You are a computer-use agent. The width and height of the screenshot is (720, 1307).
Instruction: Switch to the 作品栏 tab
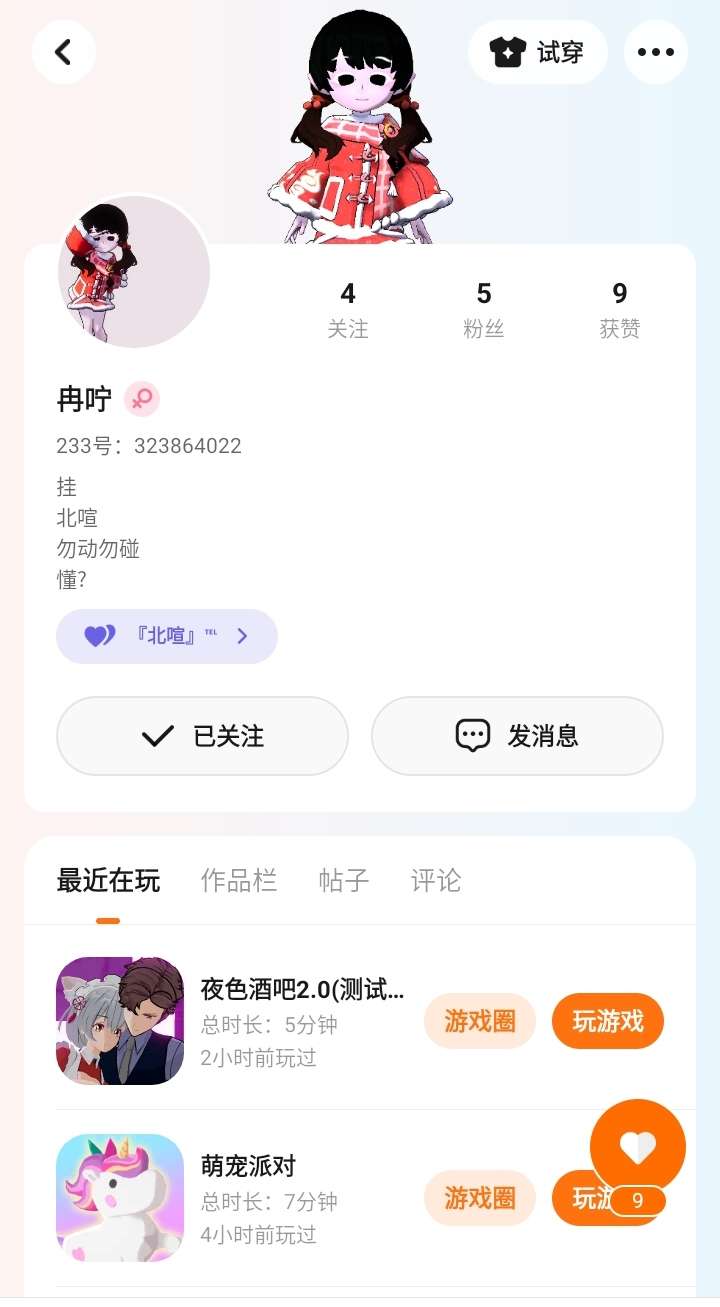coord(238,880)
